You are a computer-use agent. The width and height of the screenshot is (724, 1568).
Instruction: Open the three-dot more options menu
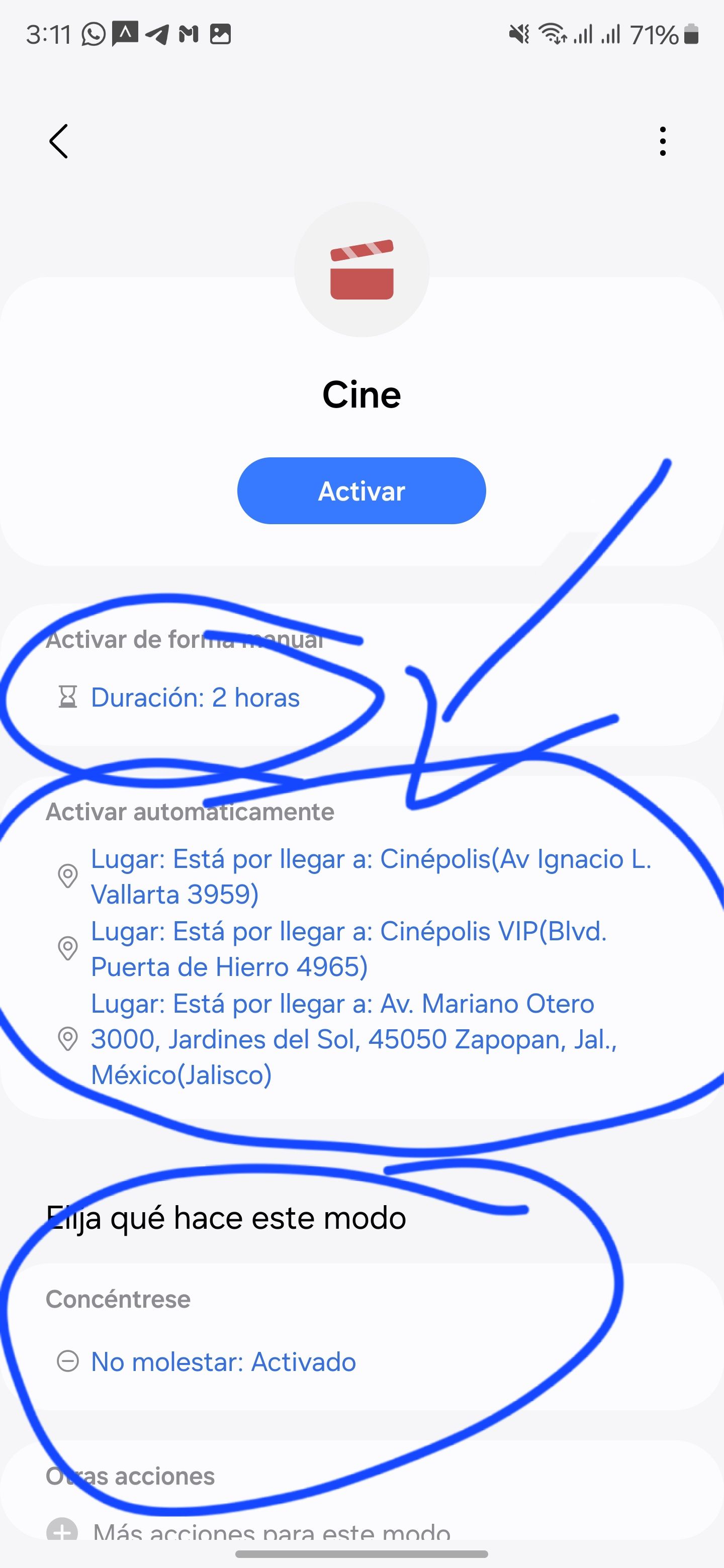coord(663,141)
